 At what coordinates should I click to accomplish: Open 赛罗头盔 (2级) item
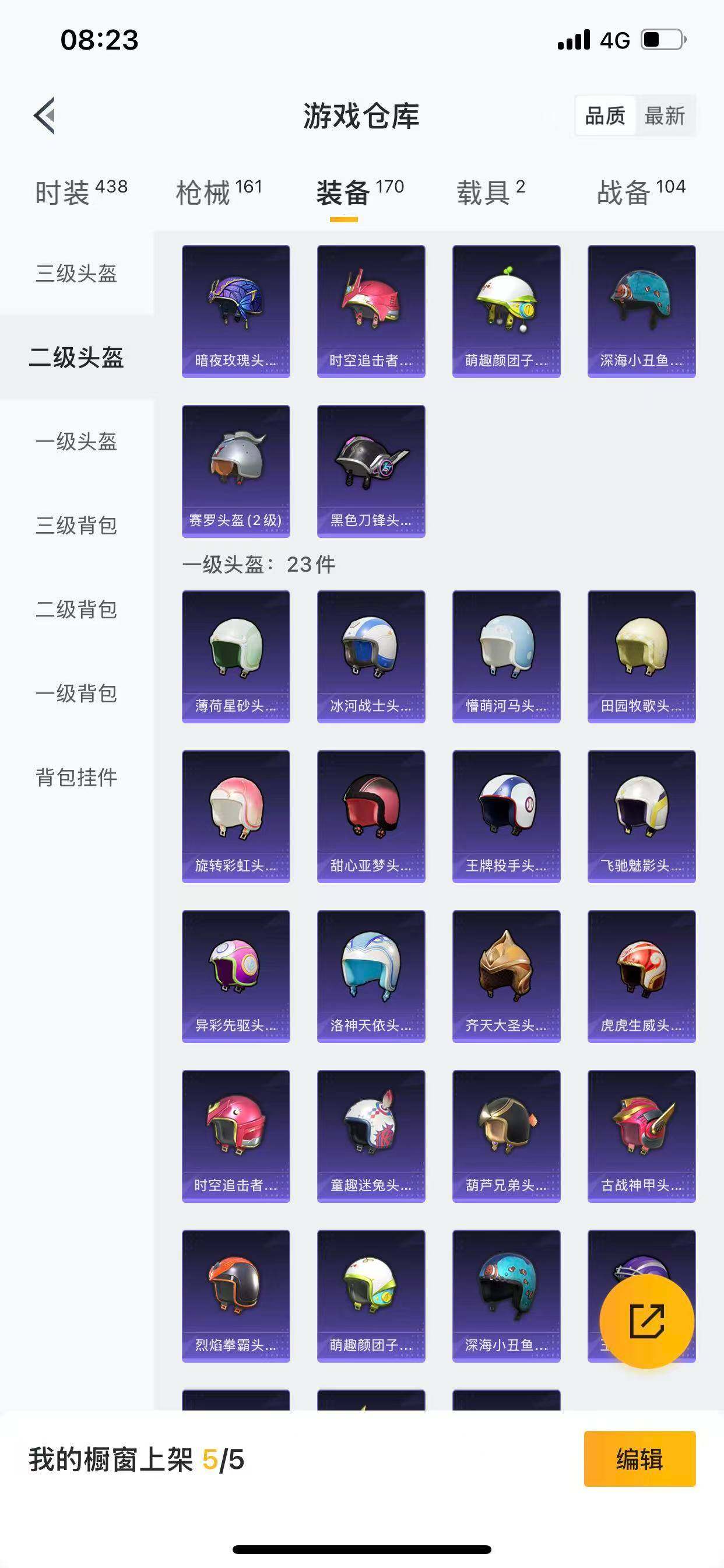(236, 471)
